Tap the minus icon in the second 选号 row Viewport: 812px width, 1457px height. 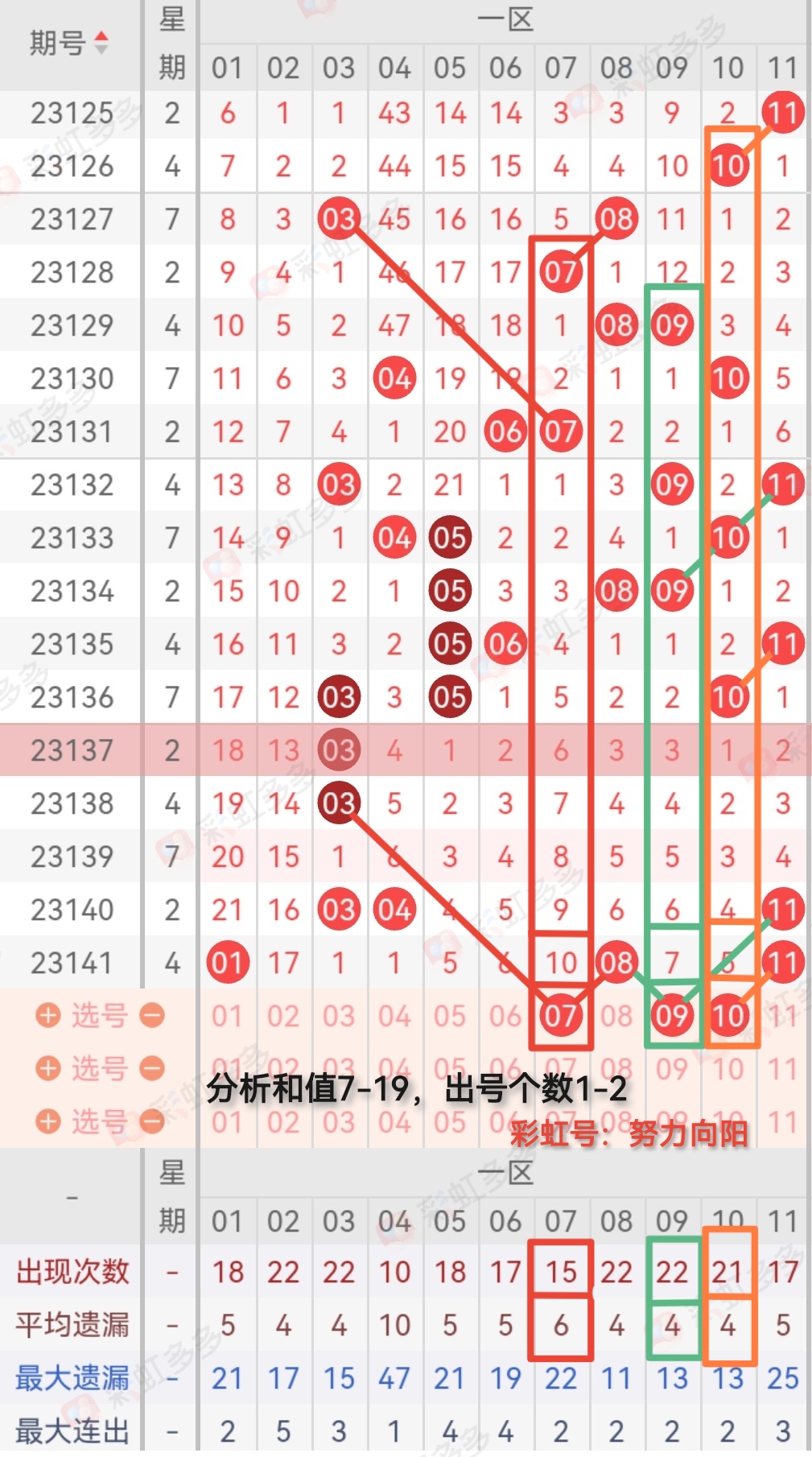(x=152, y=1068)
